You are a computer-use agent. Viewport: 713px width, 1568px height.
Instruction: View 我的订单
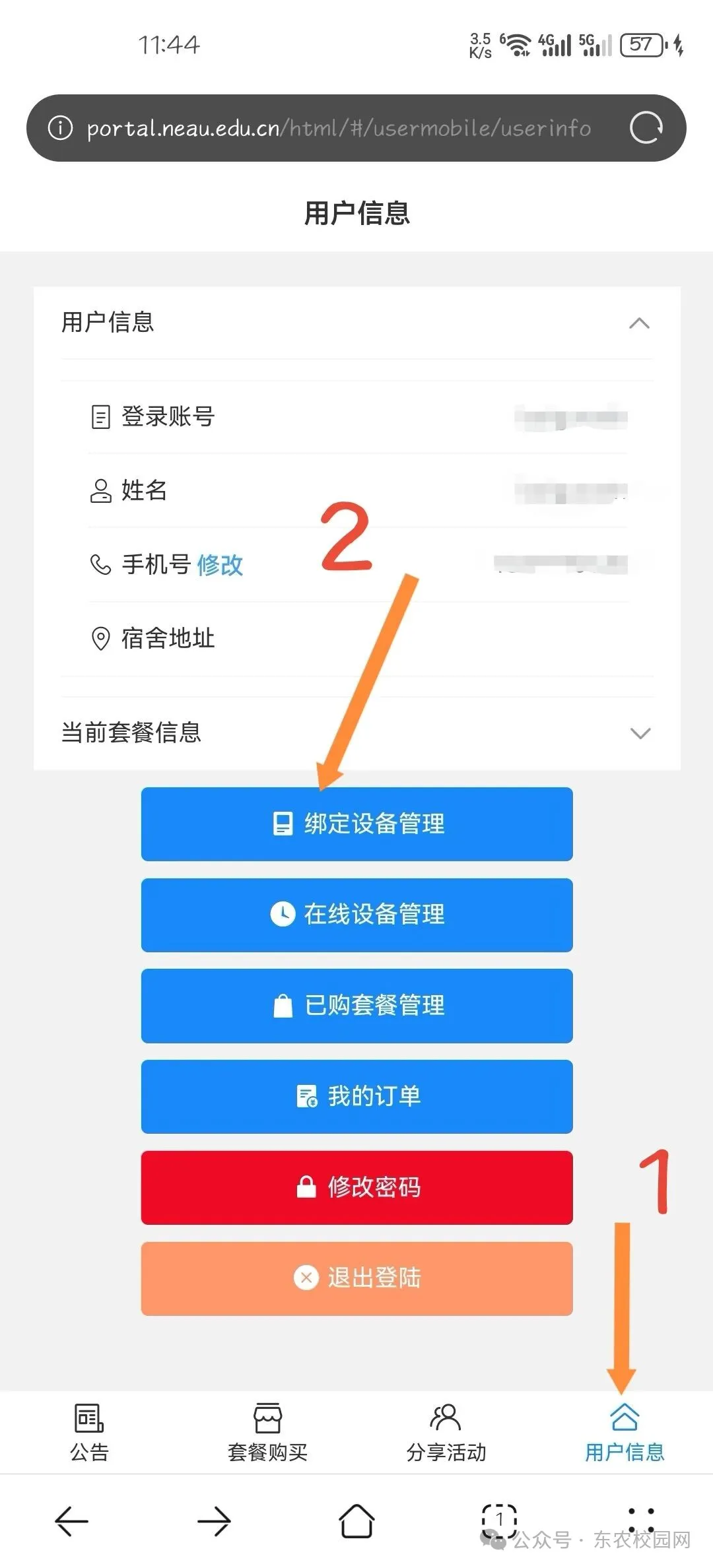356,1096
